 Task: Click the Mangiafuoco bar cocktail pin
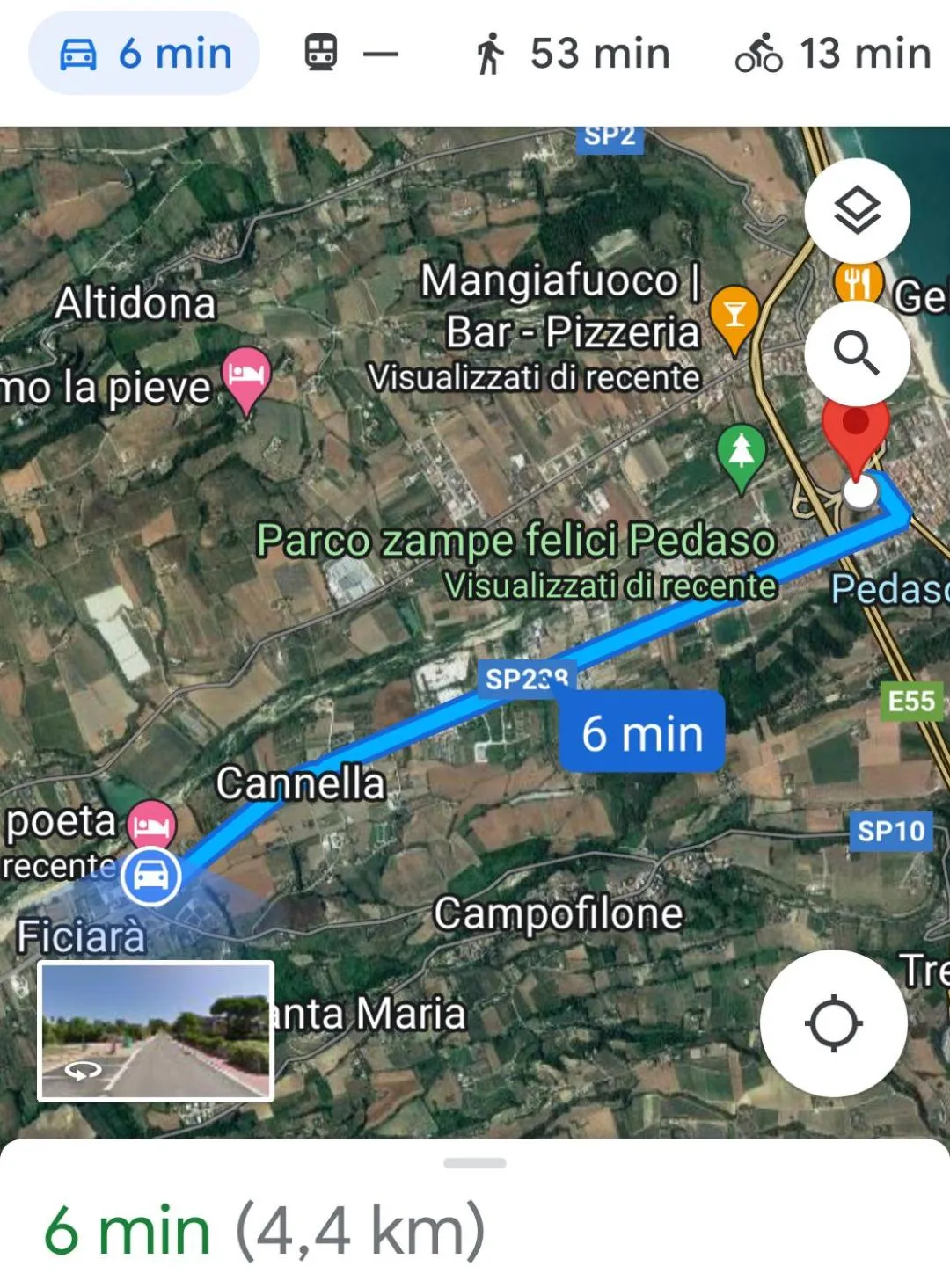pos(735,315)
